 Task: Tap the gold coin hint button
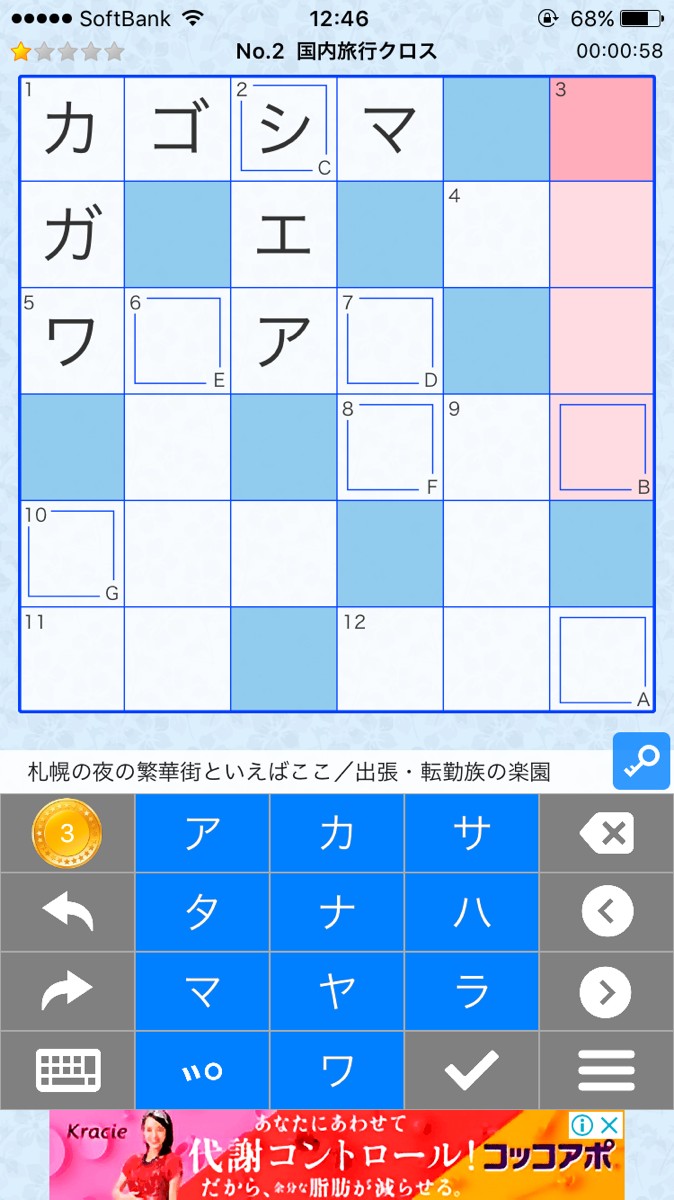coord(67,832)
